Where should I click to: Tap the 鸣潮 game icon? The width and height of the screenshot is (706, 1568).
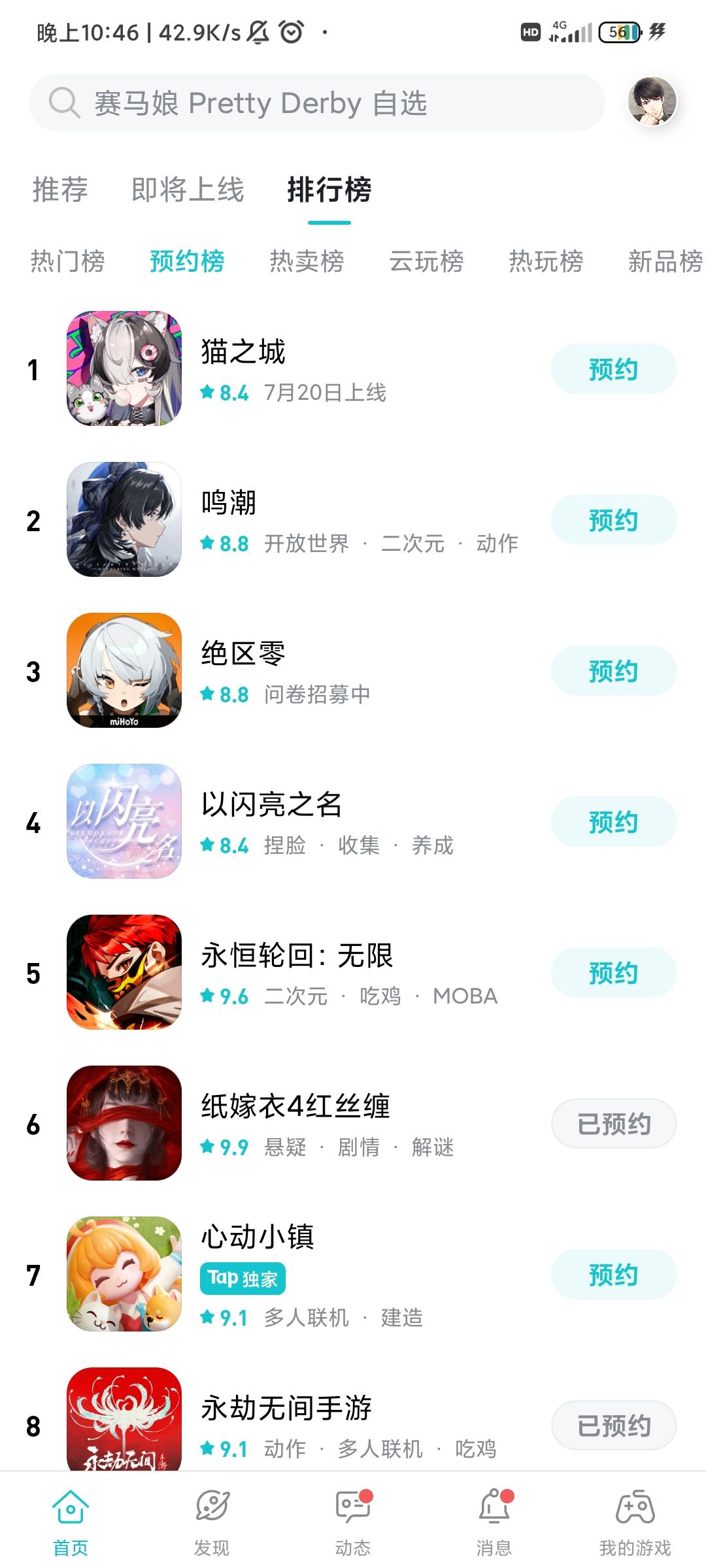[x=124, y=521]
